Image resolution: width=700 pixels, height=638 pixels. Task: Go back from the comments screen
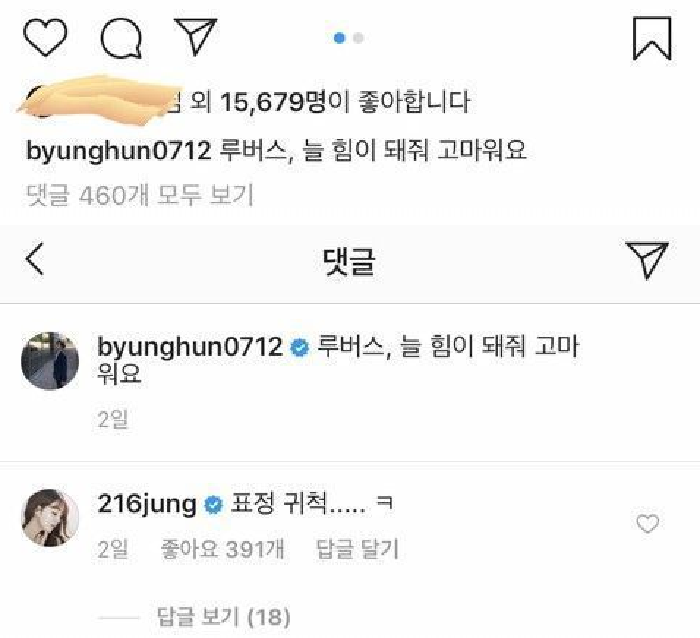point(35,260)
